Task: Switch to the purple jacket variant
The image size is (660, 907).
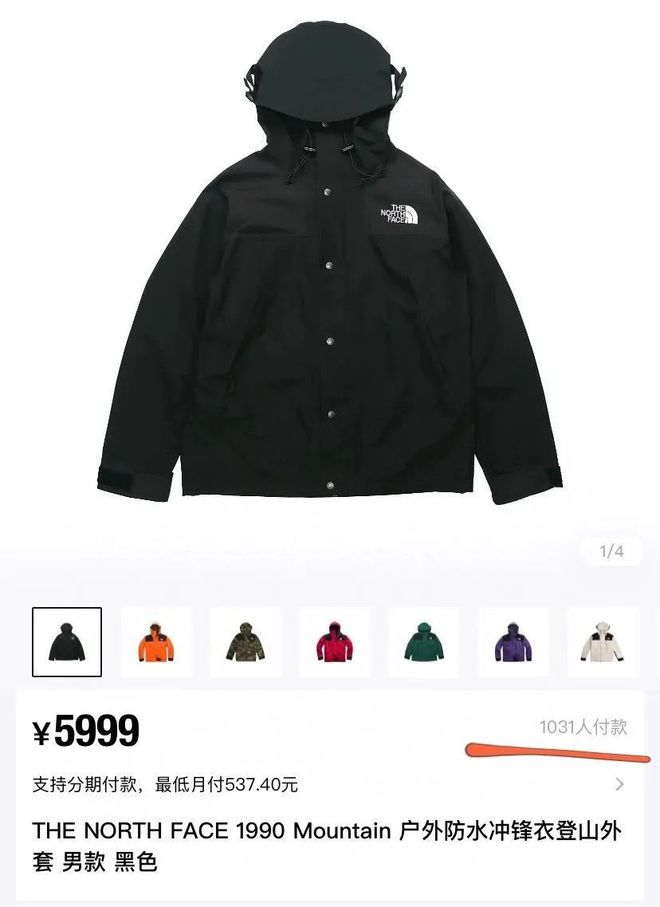Action: (x=512, y=642)
